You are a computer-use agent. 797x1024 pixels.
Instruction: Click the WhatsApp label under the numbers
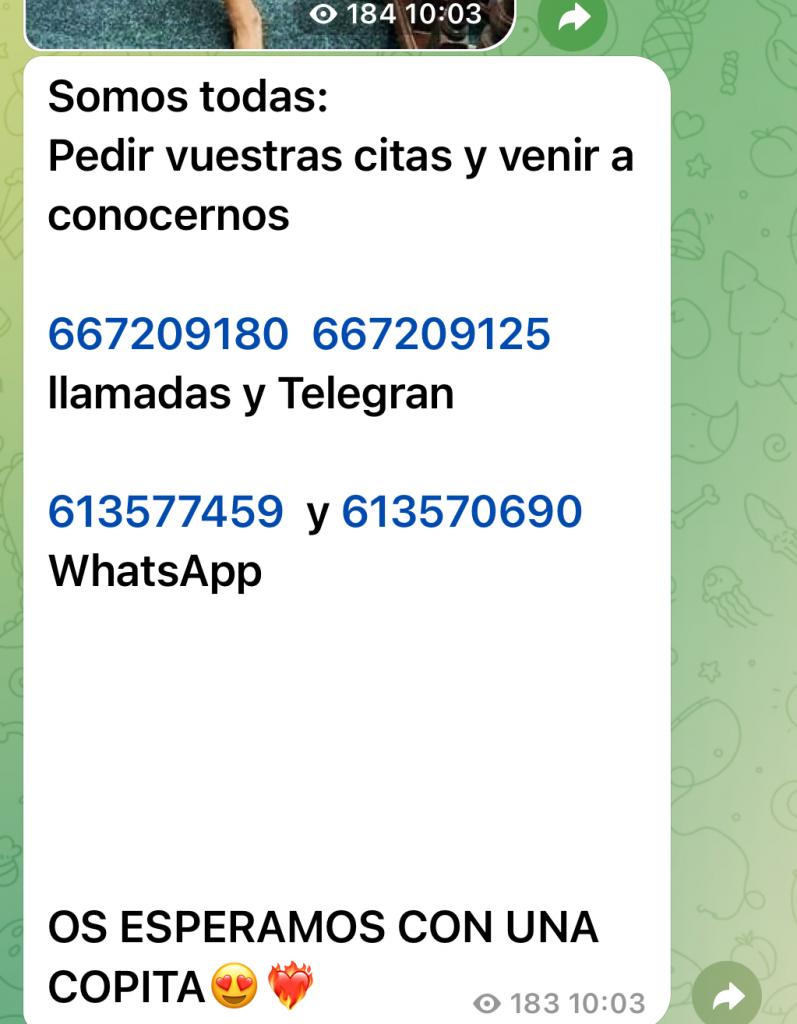pos(153,572)
